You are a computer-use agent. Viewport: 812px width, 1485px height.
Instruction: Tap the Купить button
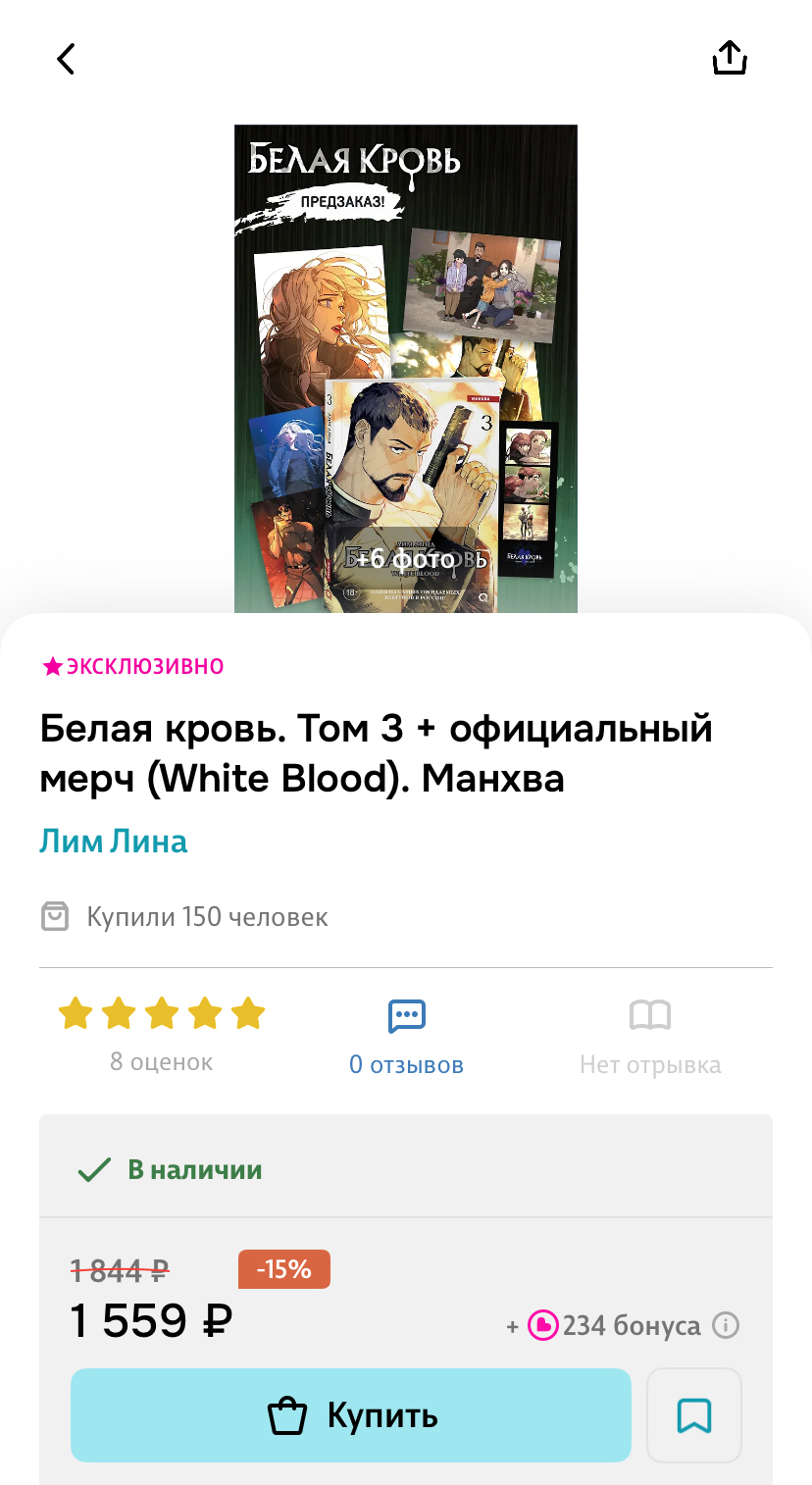[x=350, y=1415]
